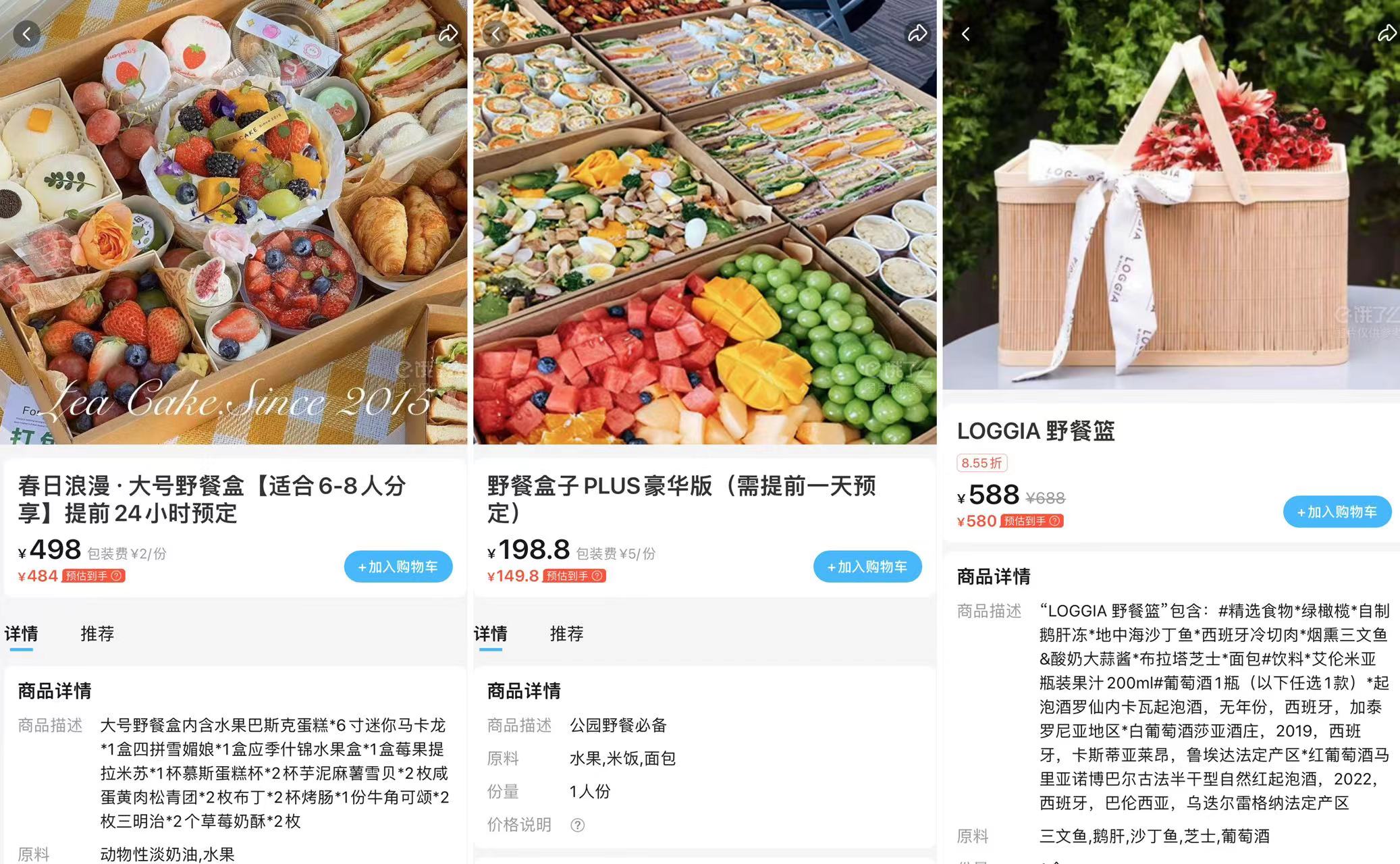Open the 价格说明 question mark help
Viewport: 1400px width, 864px height.
click(577, 825)
